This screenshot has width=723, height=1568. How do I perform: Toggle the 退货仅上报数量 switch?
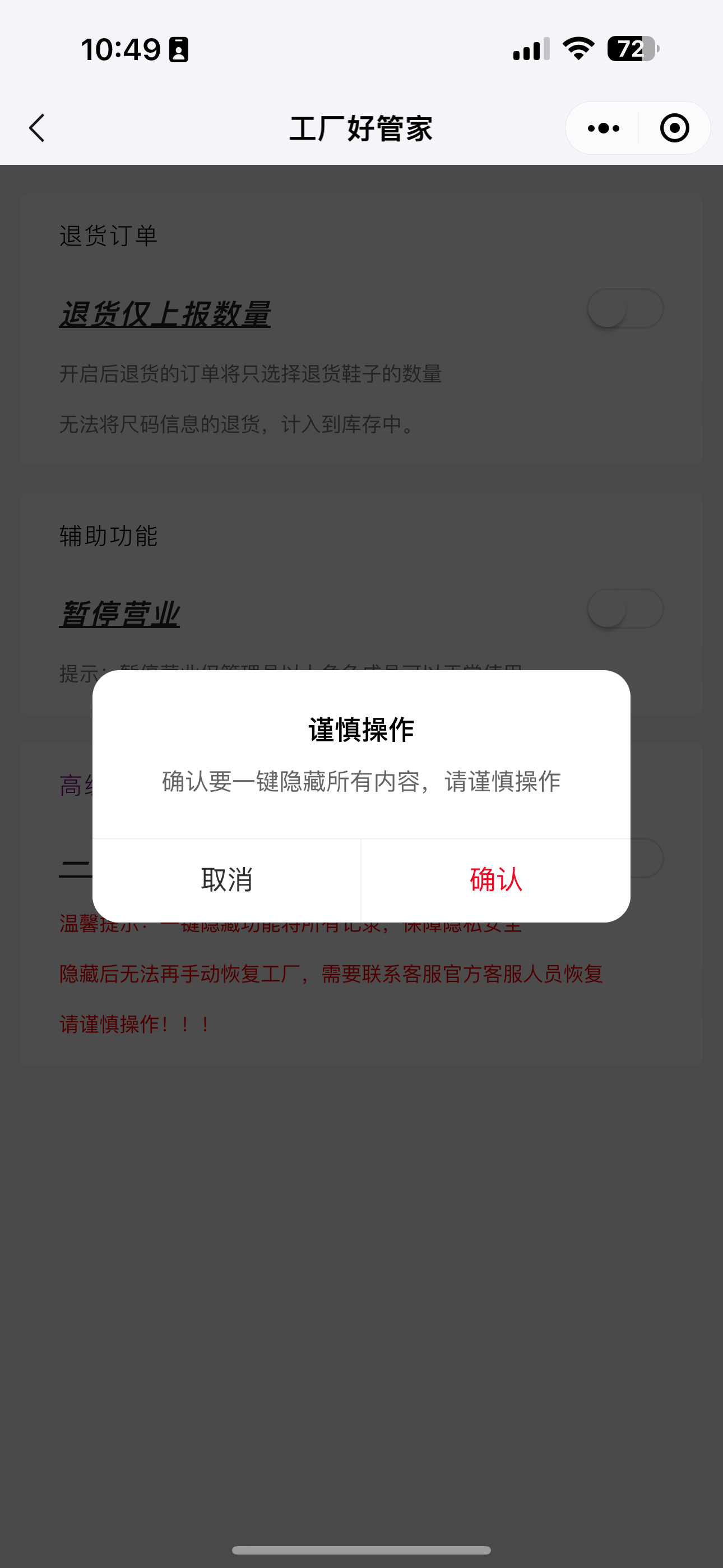(x=625, y=308)
